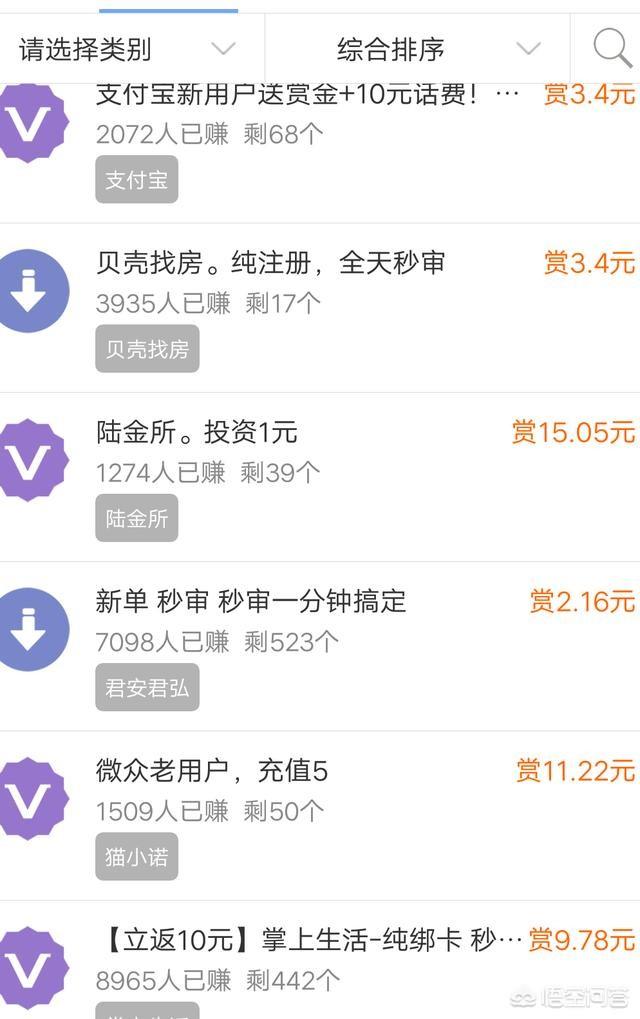Open the 贝壳找房 纯注册 task
Image resolution: width=640 pixels, height=1019 pixels.
270,263
